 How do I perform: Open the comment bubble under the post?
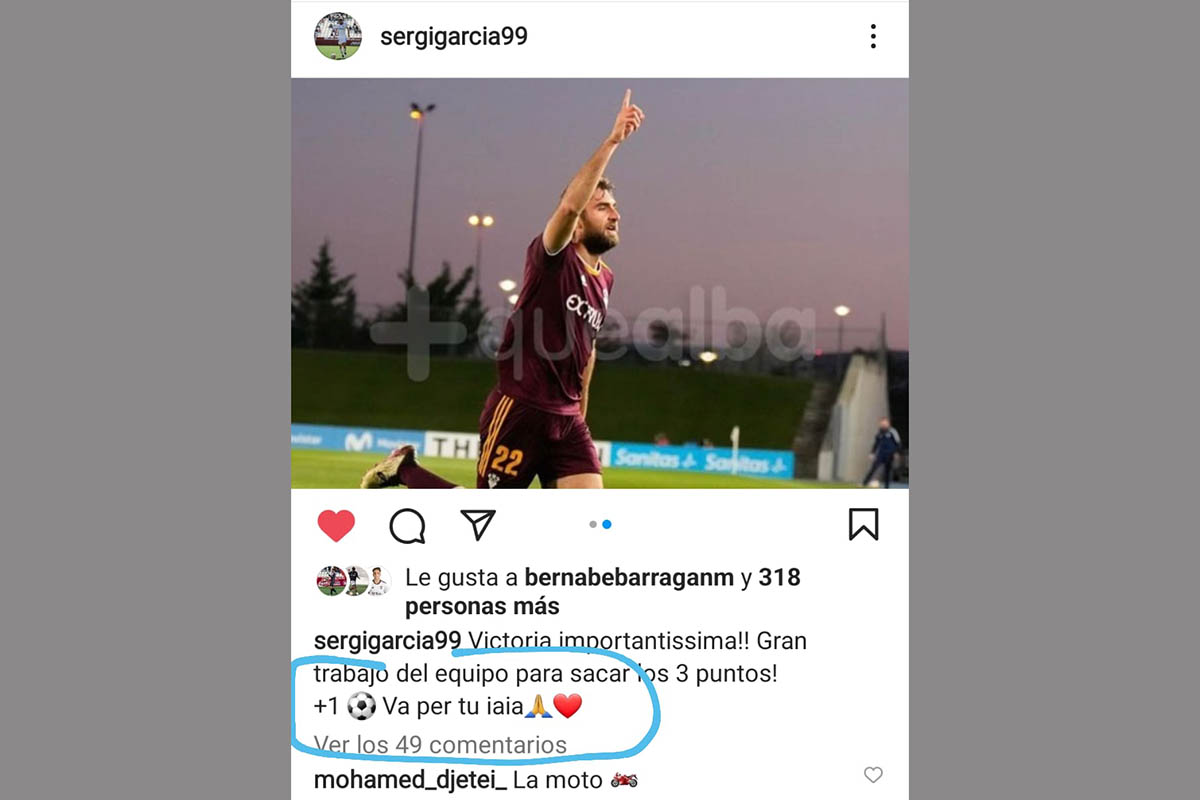(407, 525)
